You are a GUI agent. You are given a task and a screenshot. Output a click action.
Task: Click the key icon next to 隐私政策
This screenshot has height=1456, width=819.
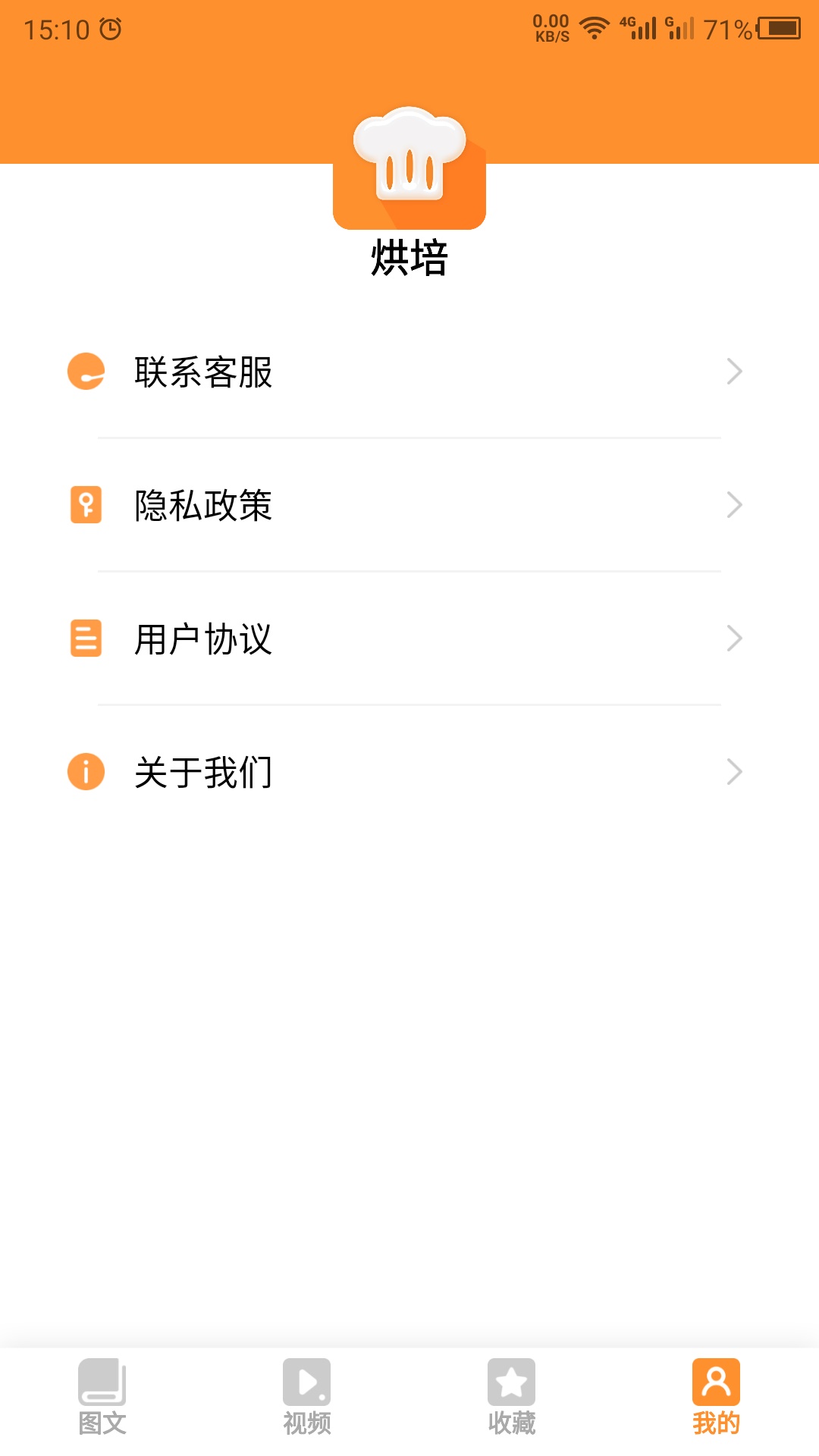click(85, 504)
